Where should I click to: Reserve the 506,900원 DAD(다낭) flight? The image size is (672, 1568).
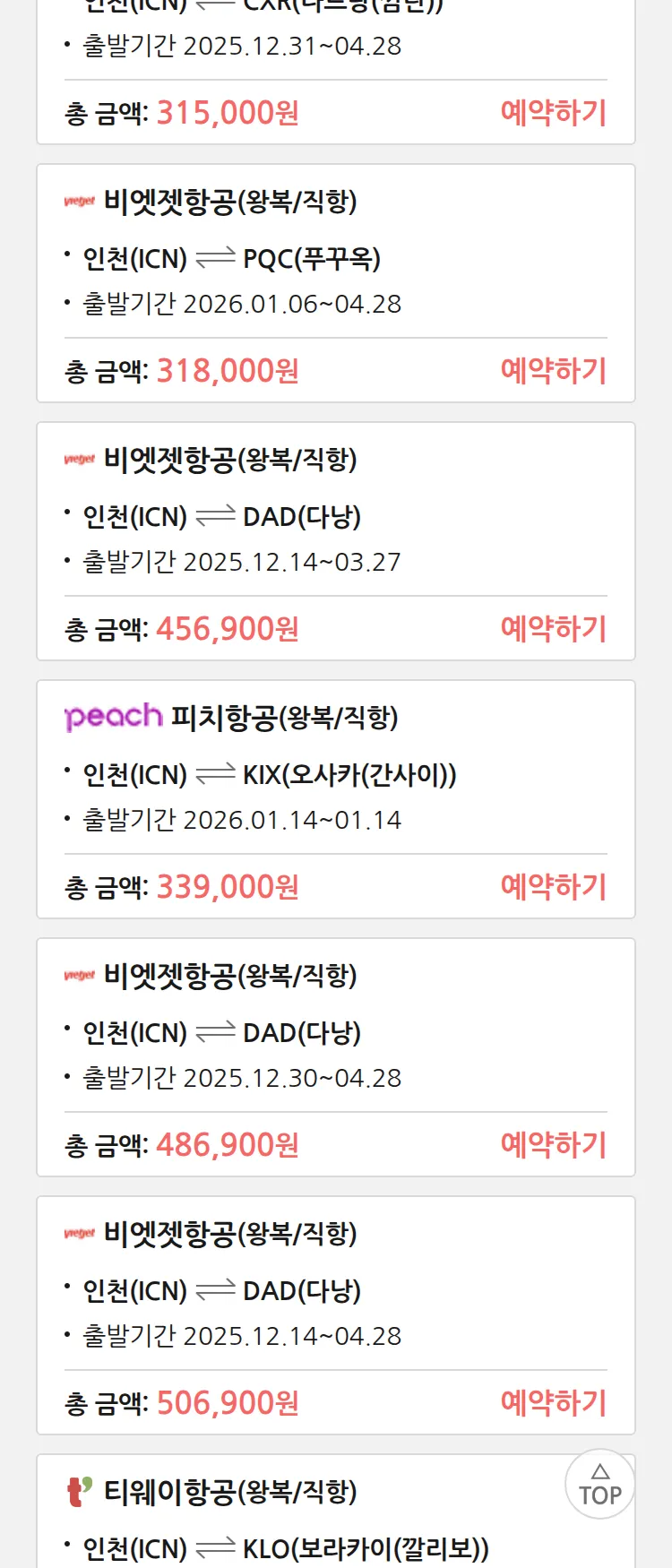[553, 1403]
